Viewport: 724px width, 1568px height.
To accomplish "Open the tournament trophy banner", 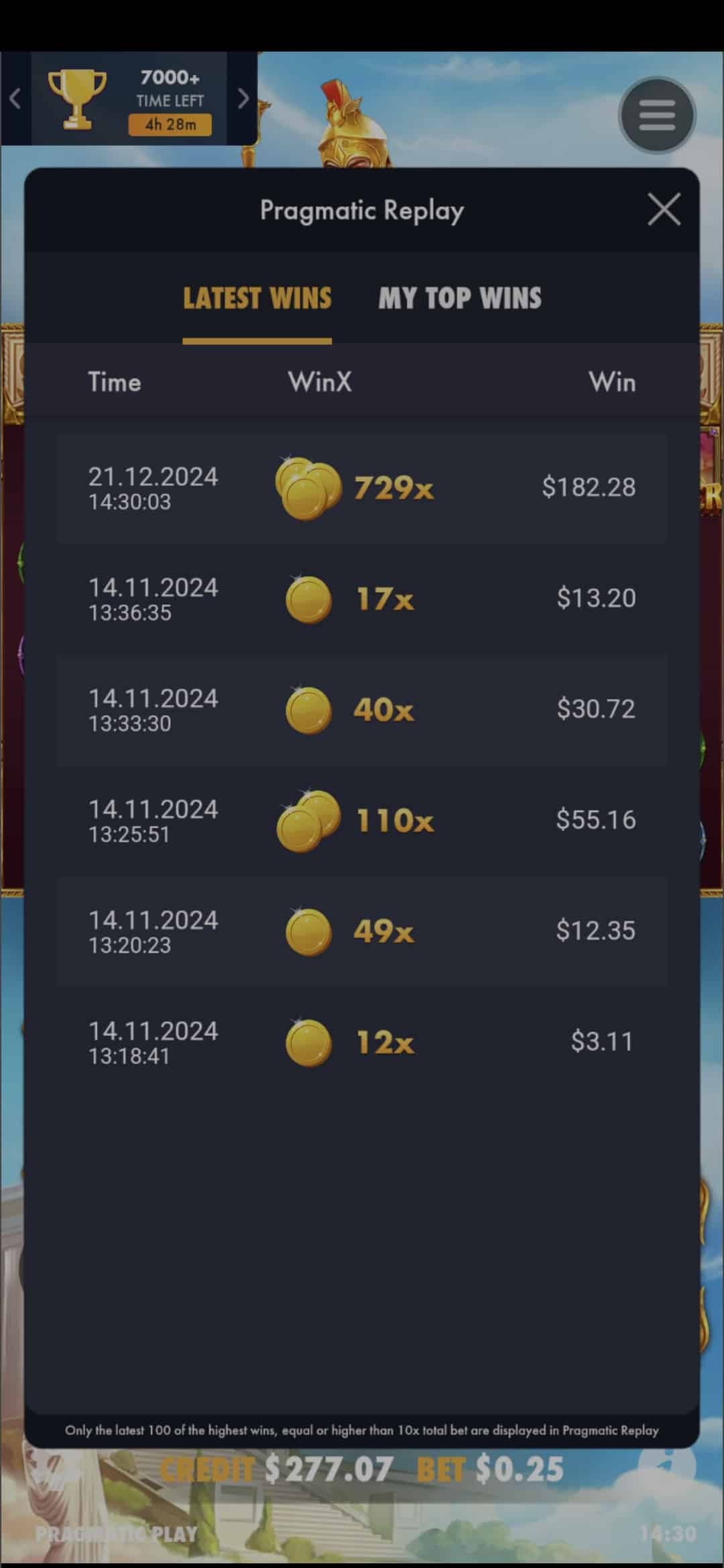I will tap(129, 99).
